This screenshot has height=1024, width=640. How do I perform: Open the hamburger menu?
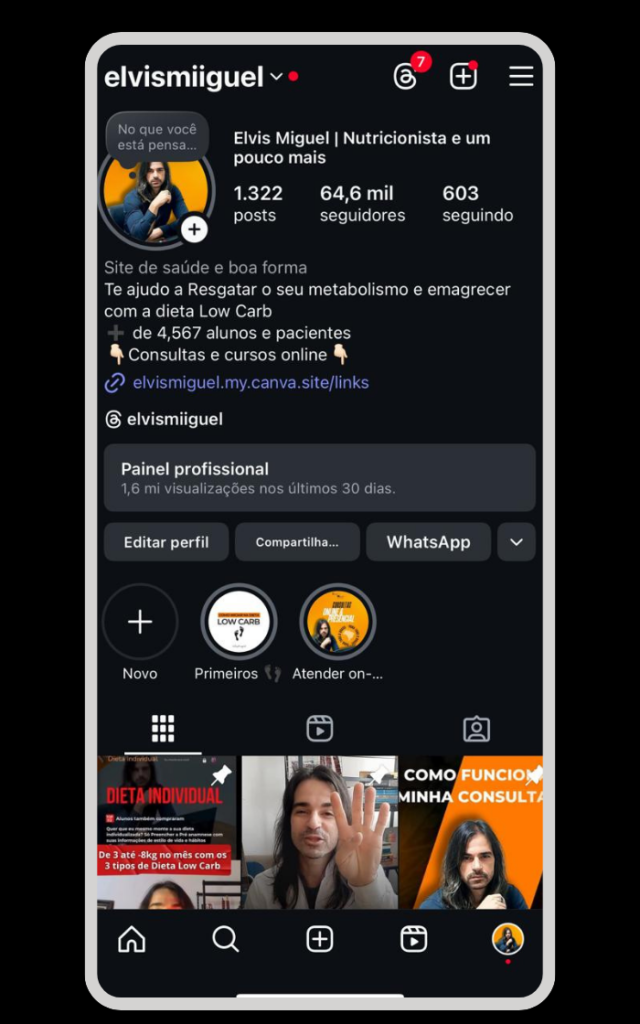pos(521,77)
